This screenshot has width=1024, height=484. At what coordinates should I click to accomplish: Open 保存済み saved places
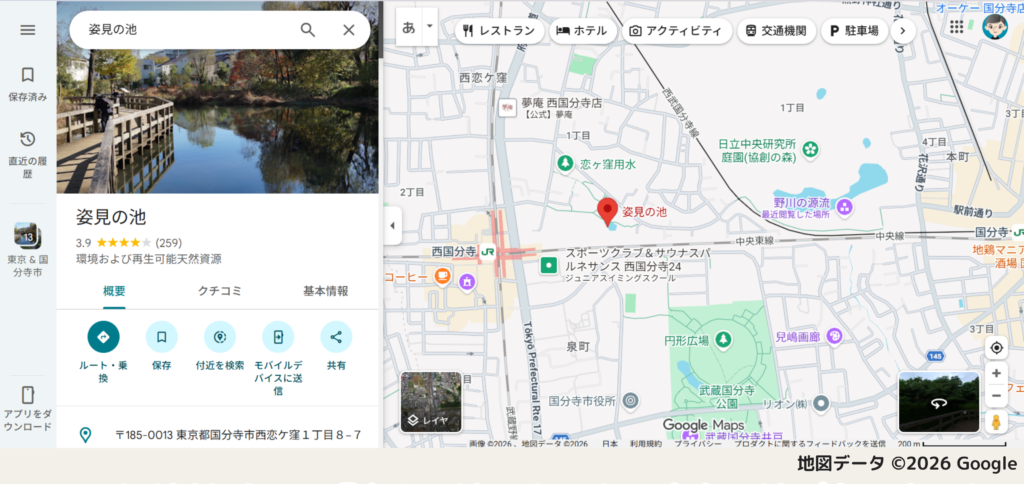28,84
